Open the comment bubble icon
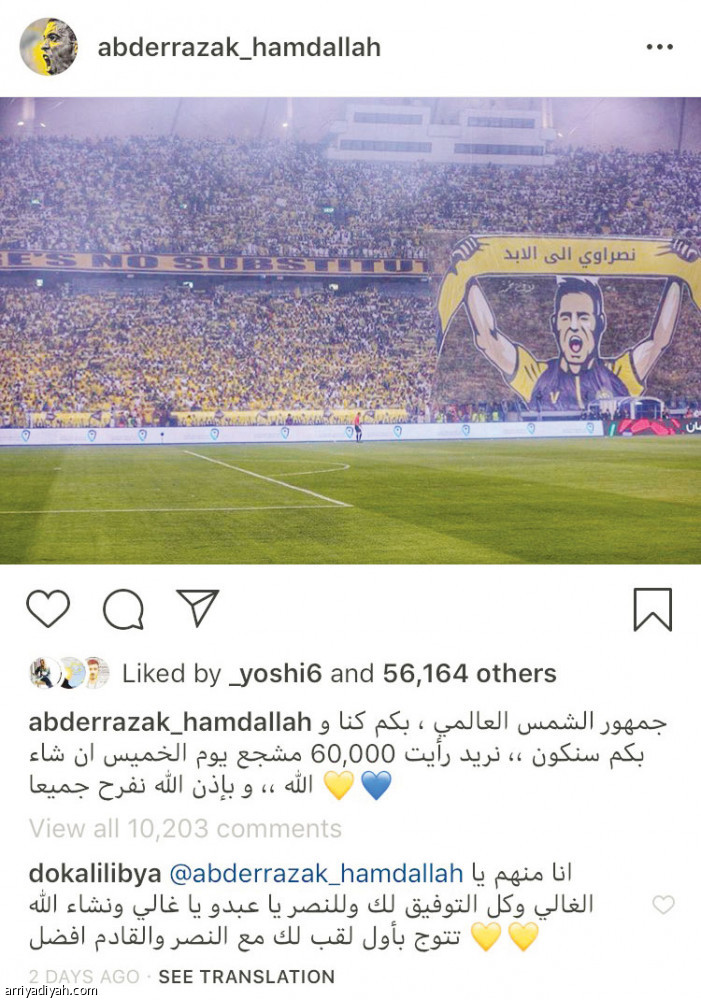The height and width of the screenshot is (1000, 701). [123, 609]
